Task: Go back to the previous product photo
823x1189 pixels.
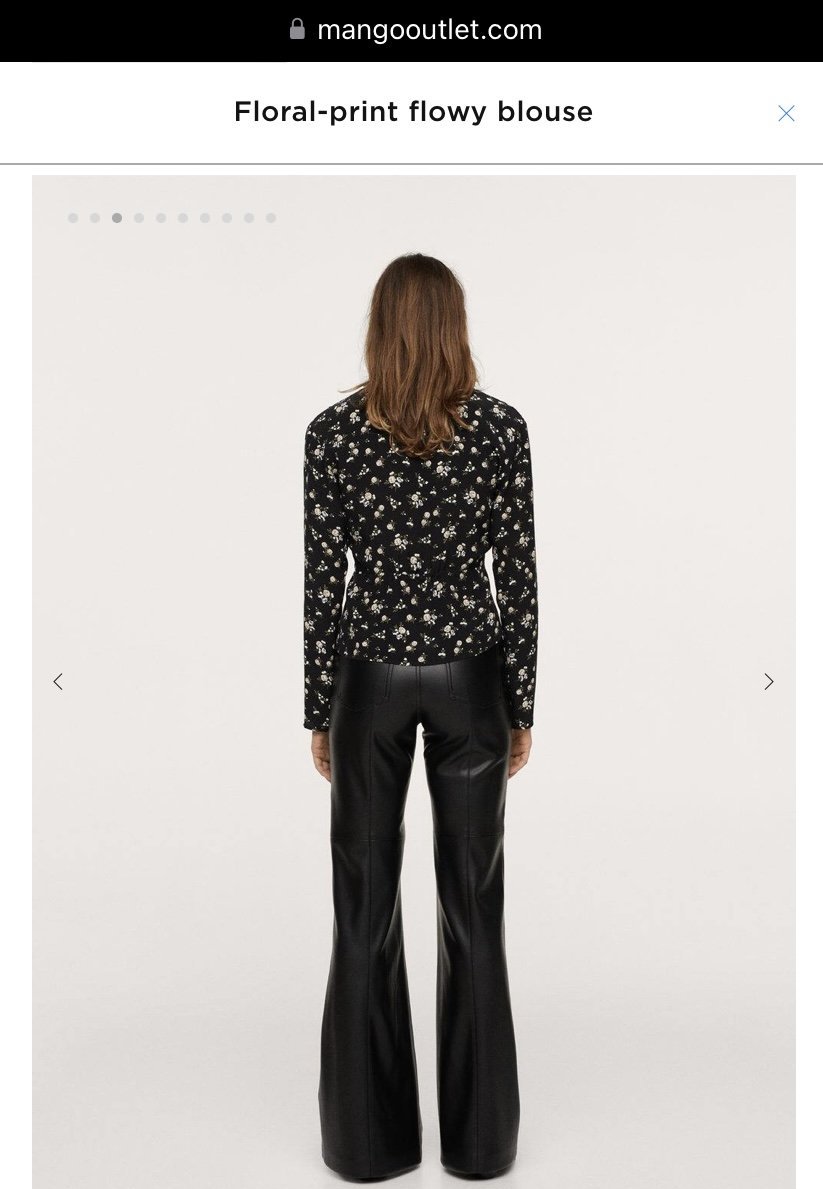Action: click(x=58, y=682)
